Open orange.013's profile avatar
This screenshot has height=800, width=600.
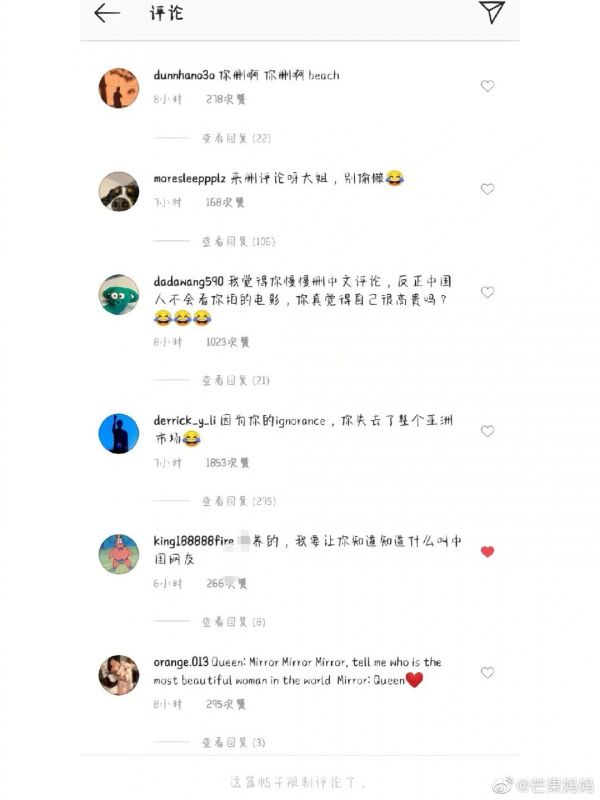click(119, 675)
